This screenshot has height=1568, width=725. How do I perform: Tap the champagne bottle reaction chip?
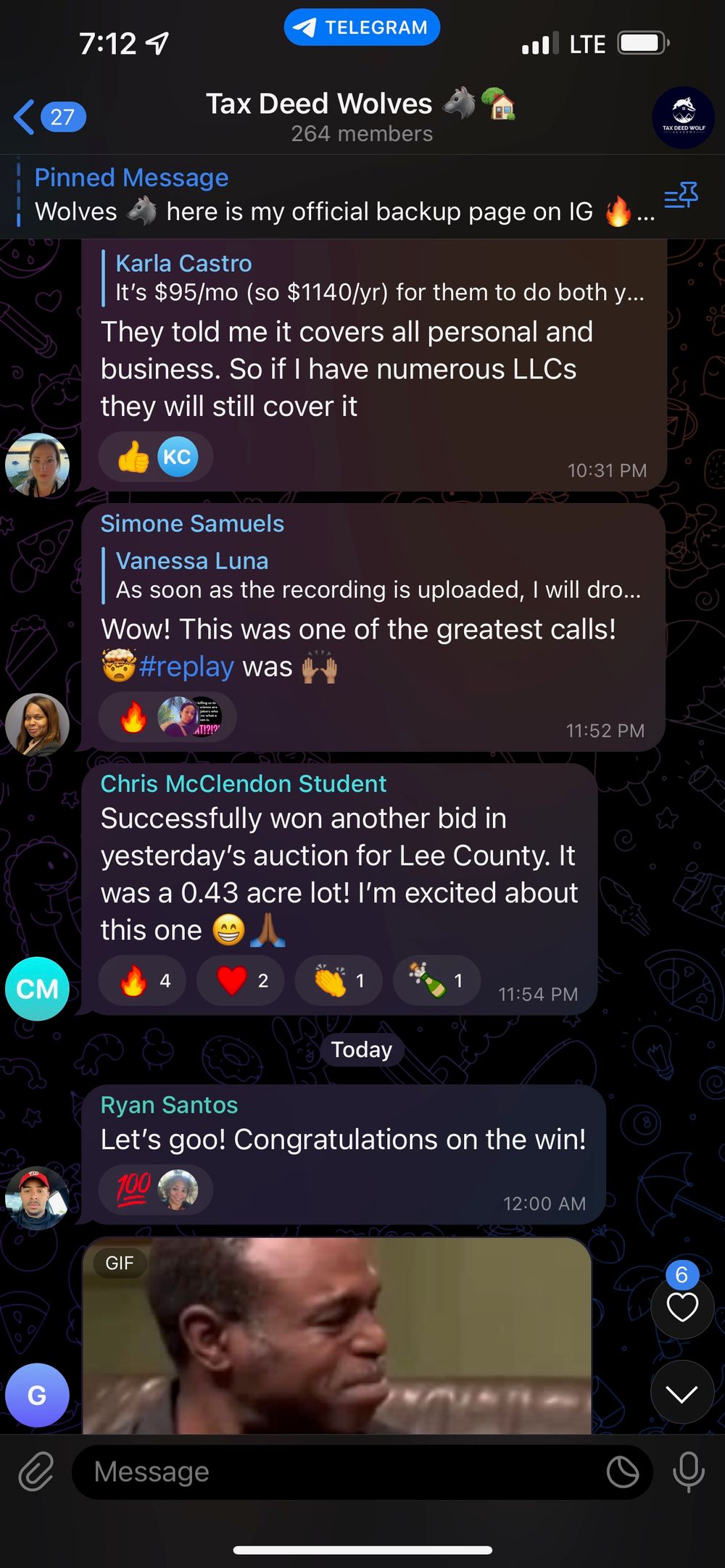click(x=436, y=981)
